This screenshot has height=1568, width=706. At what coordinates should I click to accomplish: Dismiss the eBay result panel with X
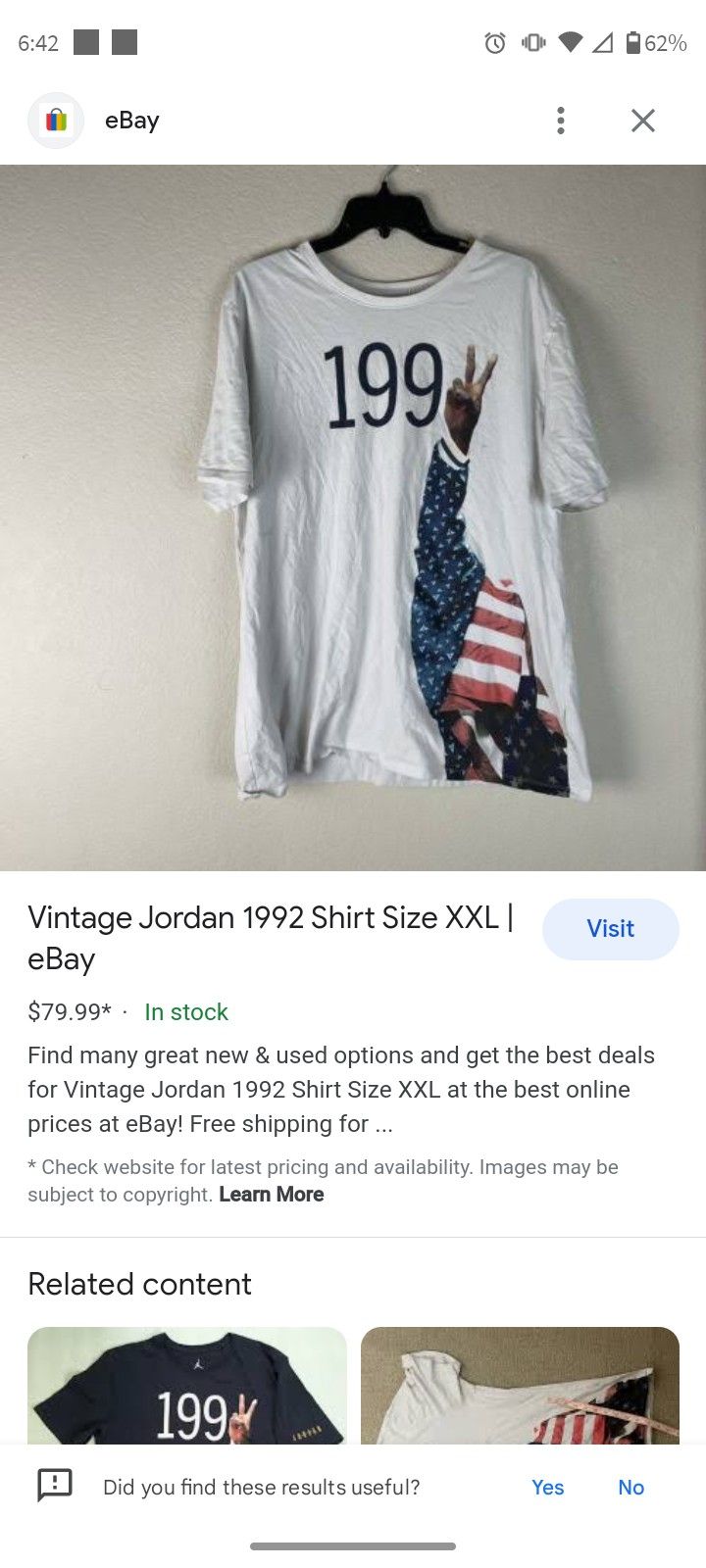click(x=642, y=120)
